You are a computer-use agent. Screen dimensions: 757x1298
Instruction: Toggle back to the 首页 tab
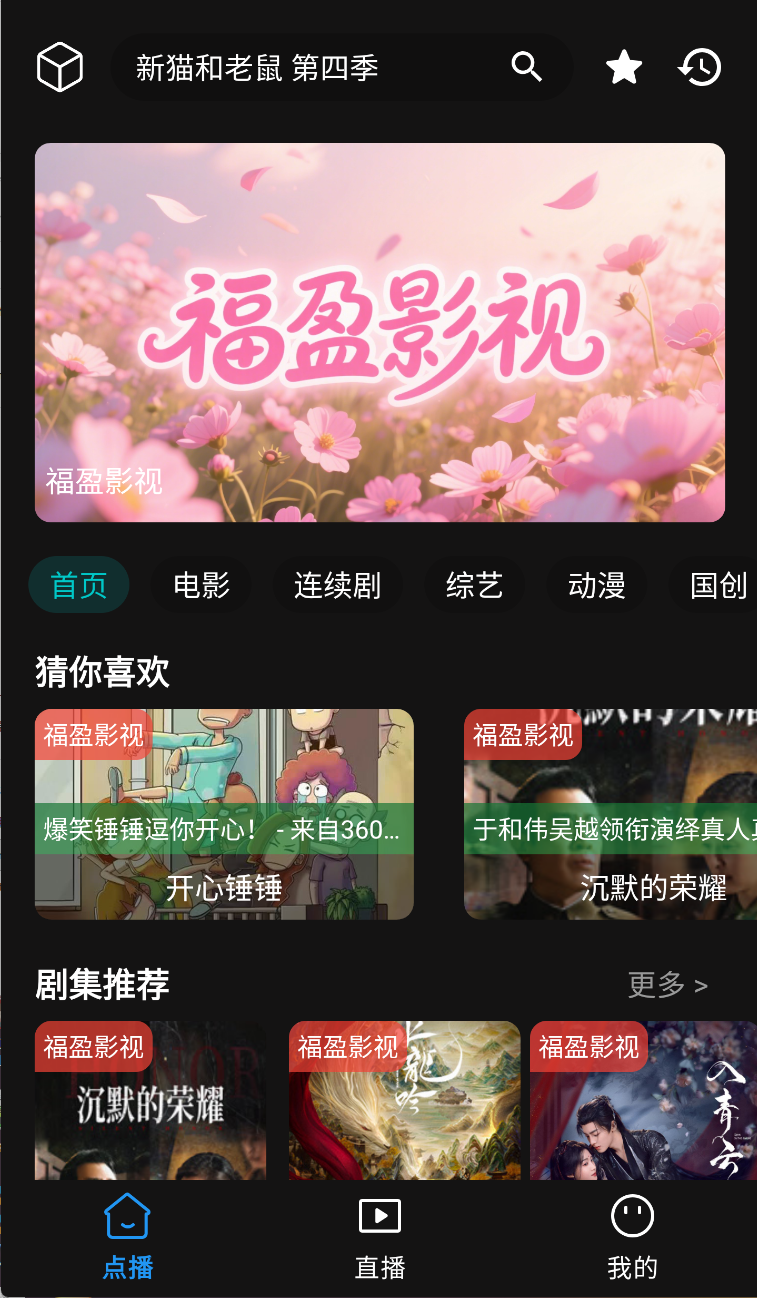coord(78,585)
